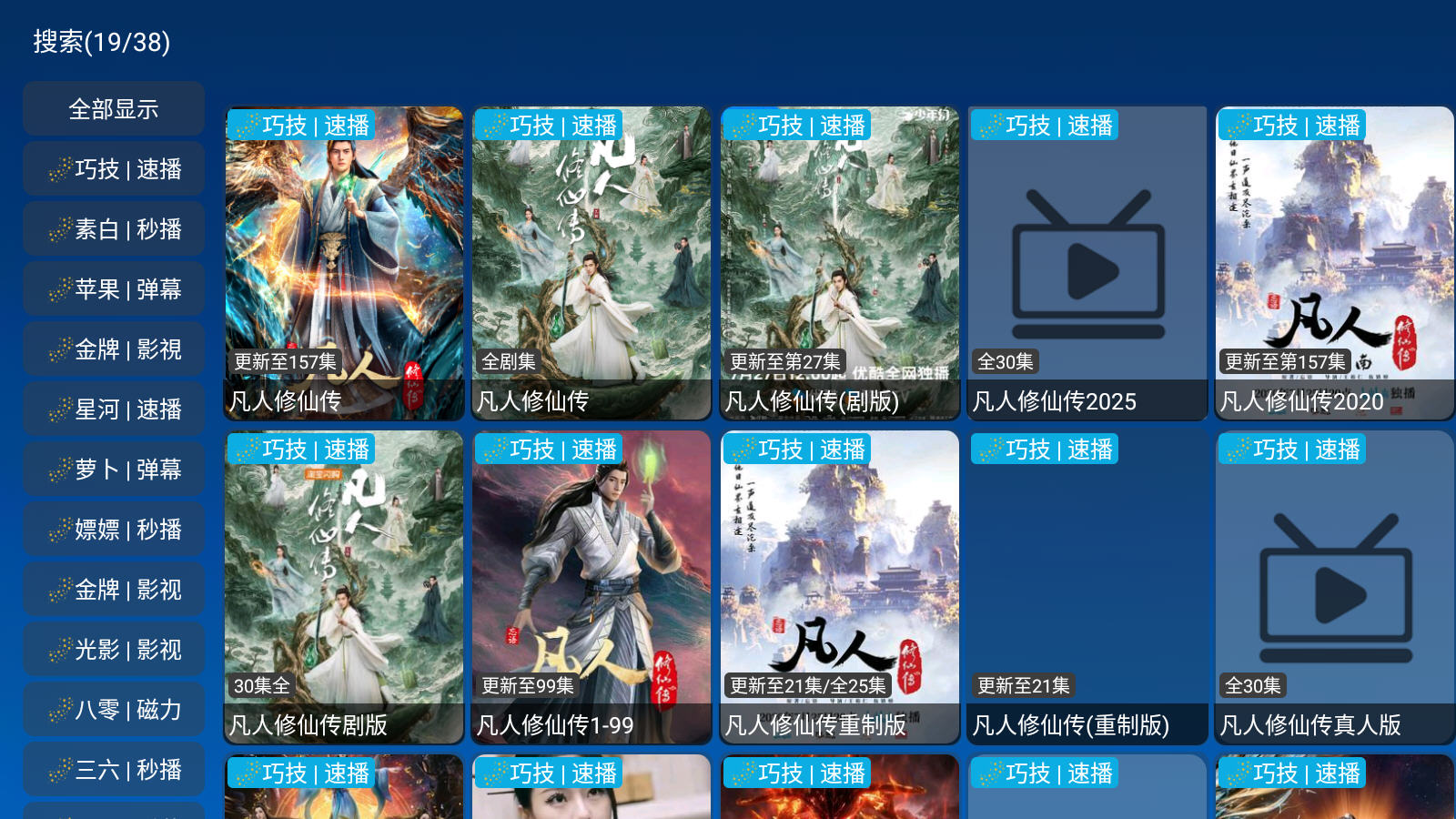Open 凡人修仙传重制版 card
The width and height of the screenshot is (1456, 819).
pyautogui.click(x=840, y=588)
